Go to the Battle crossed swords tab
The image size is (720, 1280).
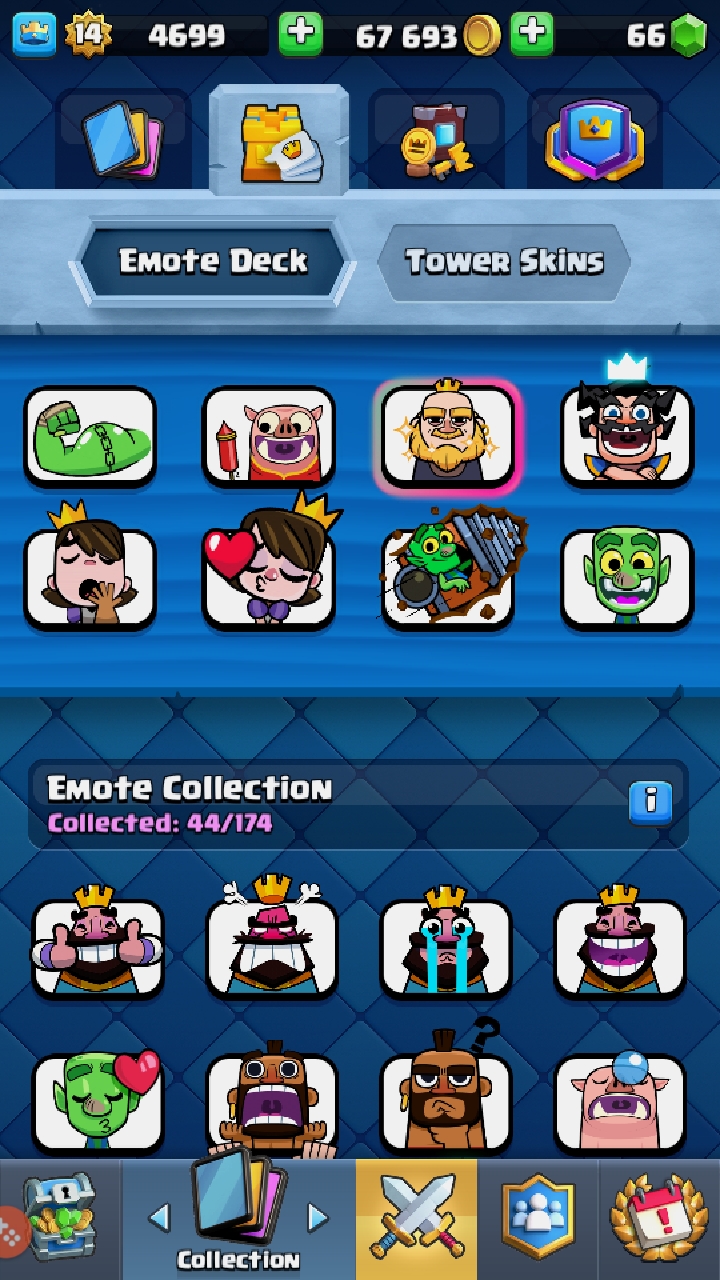[416, 1220]
